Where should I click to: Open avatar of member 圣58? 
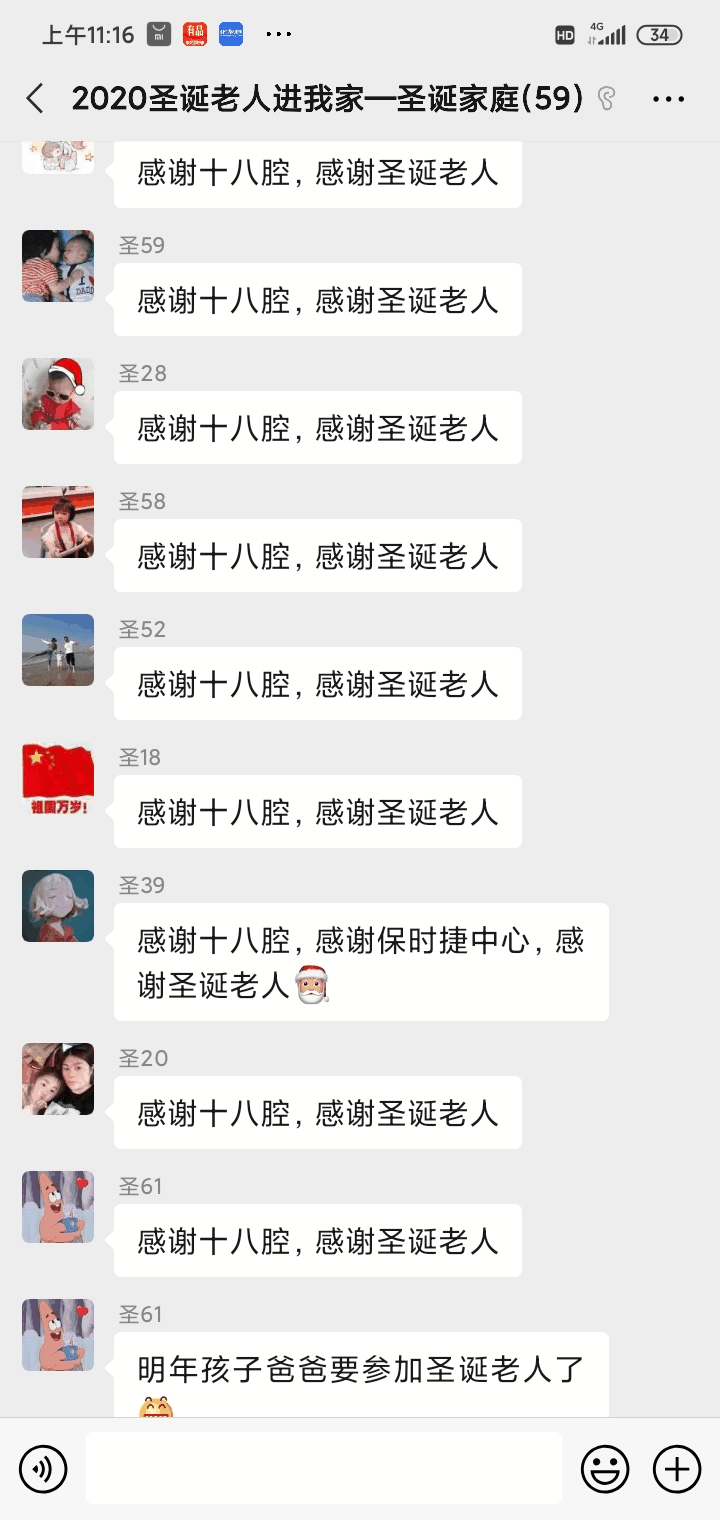(58, 522)
